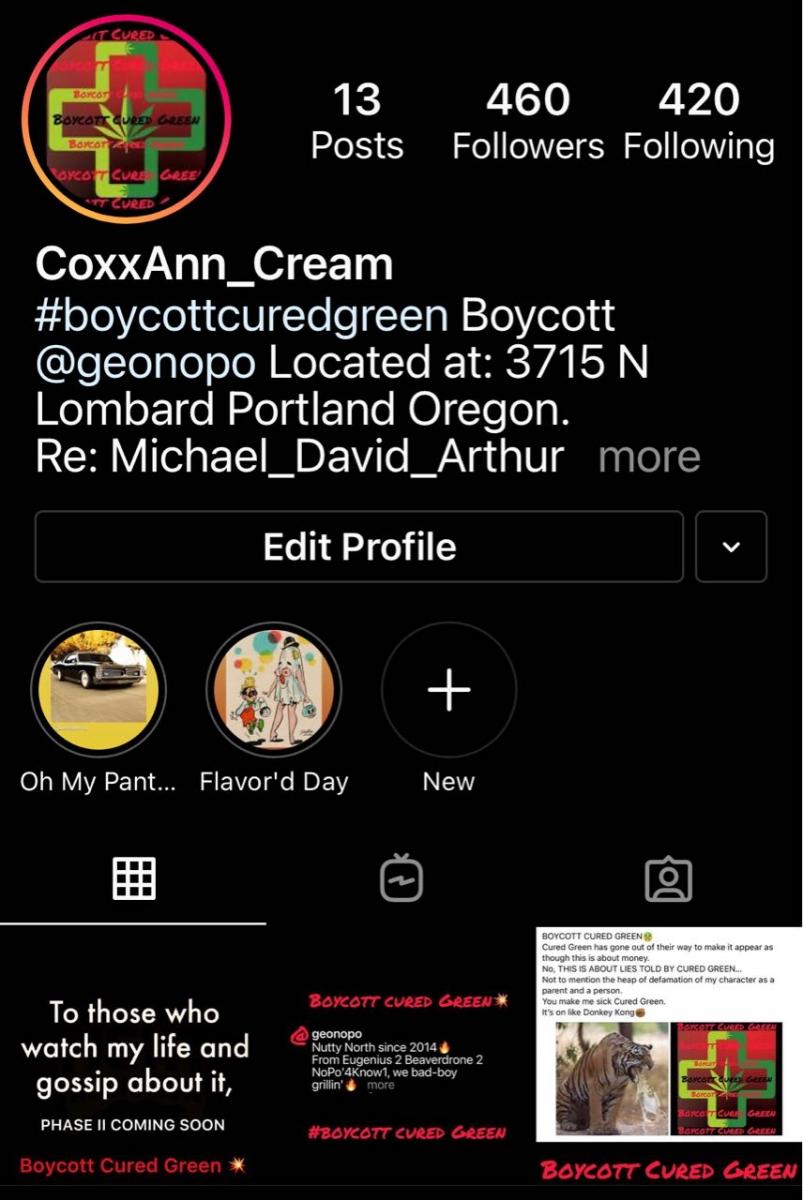
Task: Open the #boycottcuredgreen hashtag link
Action: (x=241, y=316)
